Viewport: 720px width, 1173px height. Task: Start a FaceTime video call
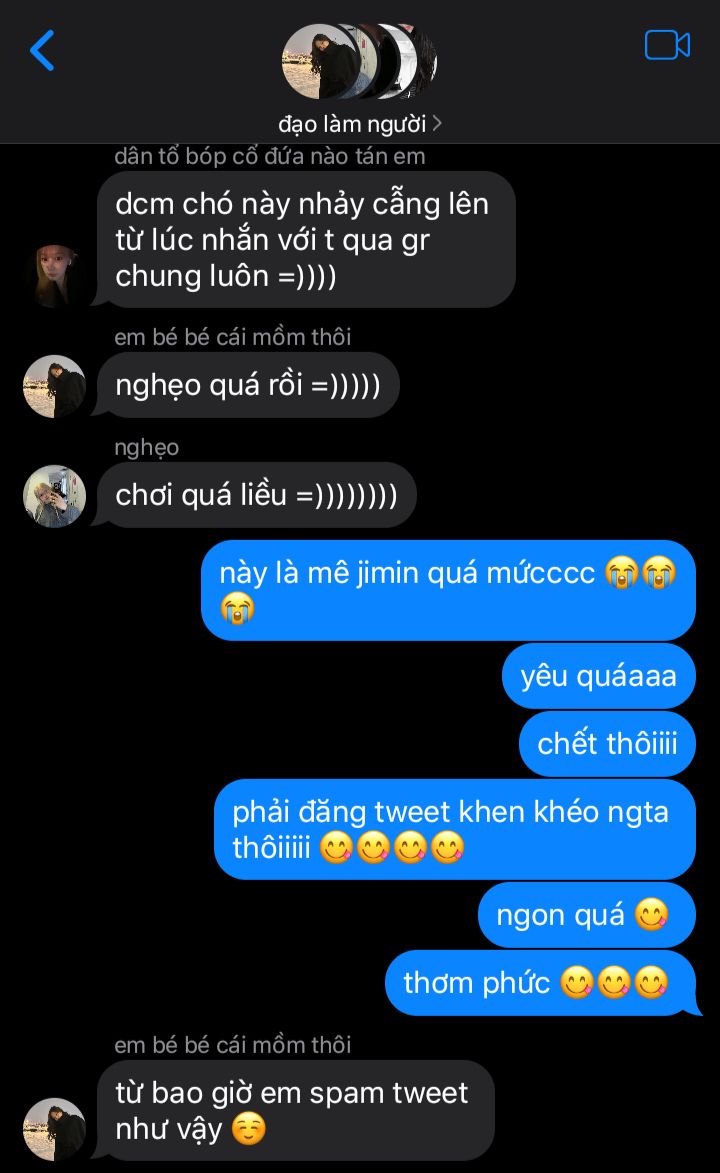[x=667, y=46]
